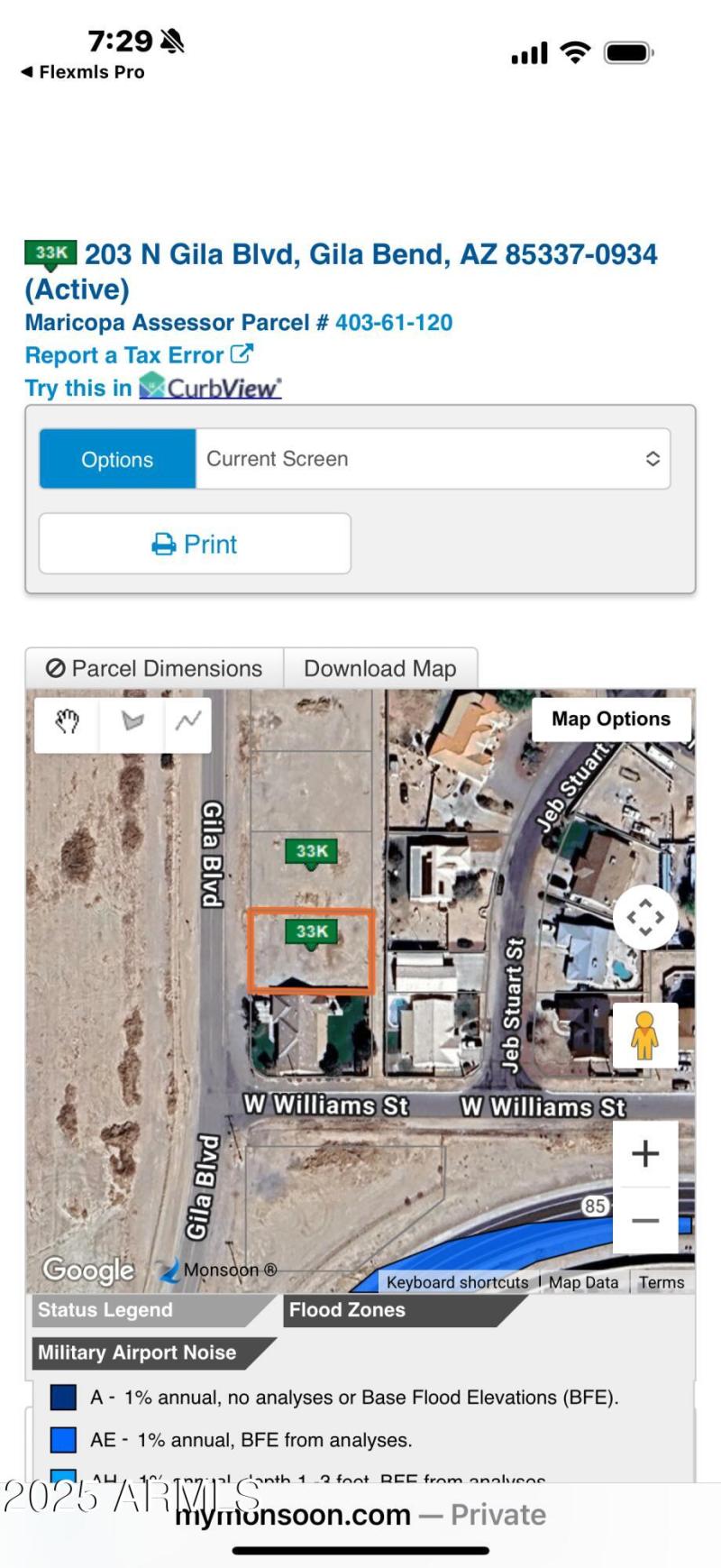Image resolution: width=721 pixels, height=1568 pixels.
Task: Tap the map rotate/tilt control
Action: pos(644,918)
